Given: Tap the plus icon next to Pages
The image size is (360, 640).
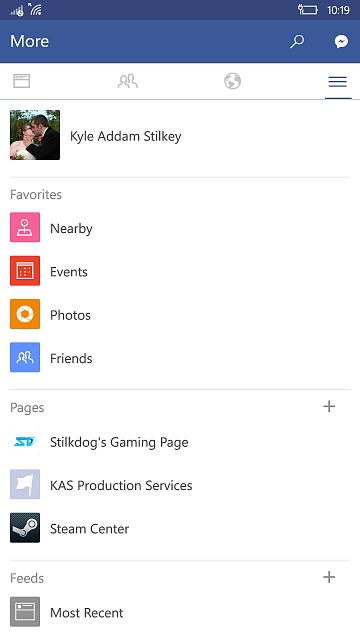Looking at the screenshot, I should tap(329, 407).
